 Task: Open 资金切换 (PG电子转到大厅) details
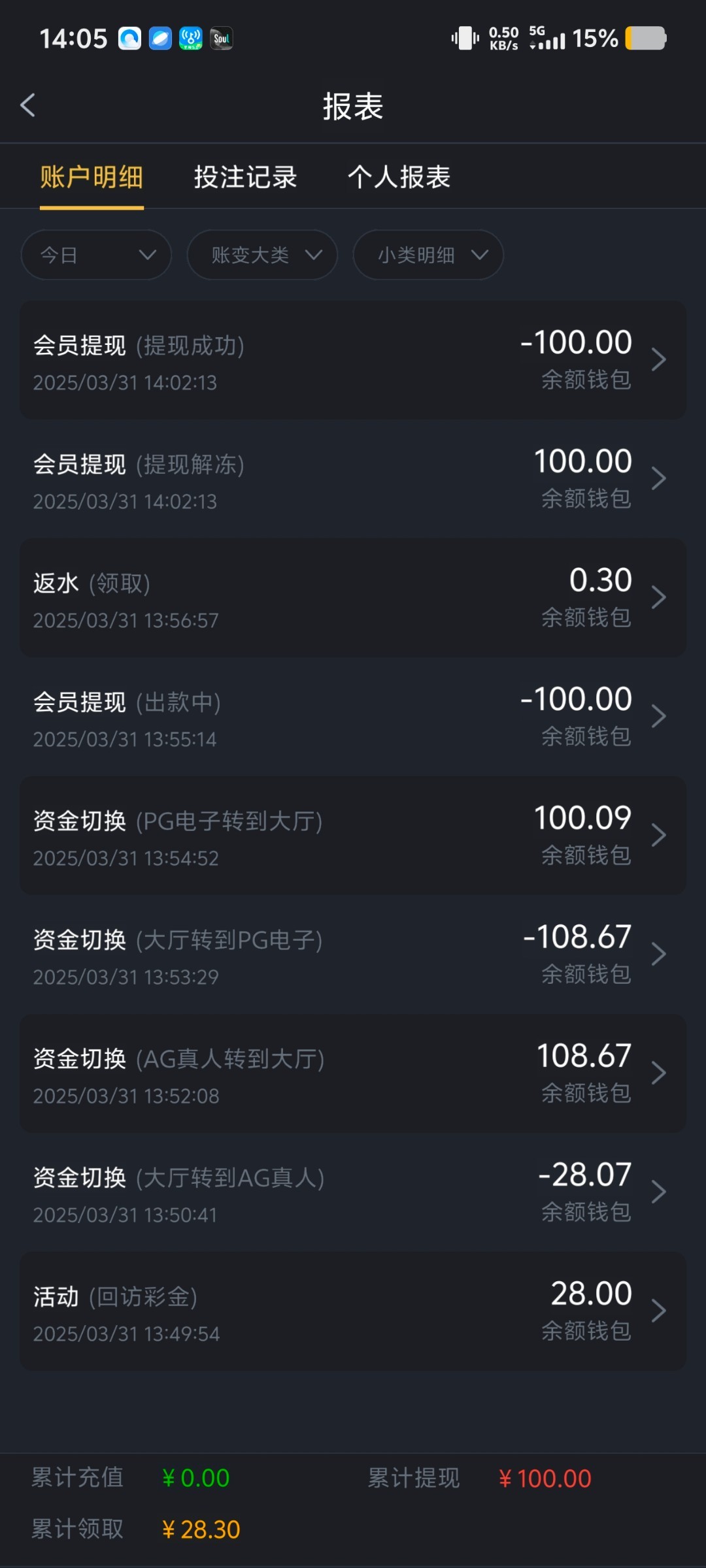[x=353, y=836]
